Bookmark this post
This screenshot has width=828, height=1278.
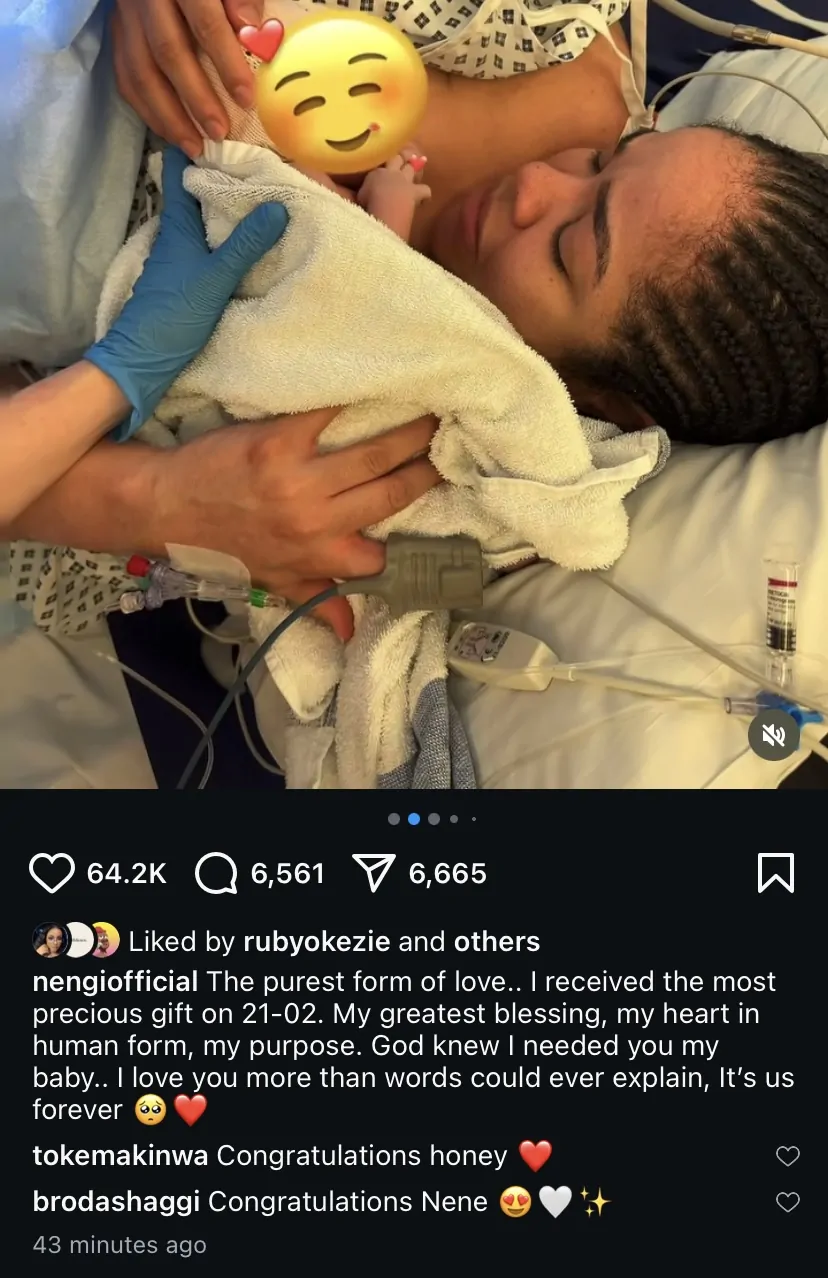[776, 873]
